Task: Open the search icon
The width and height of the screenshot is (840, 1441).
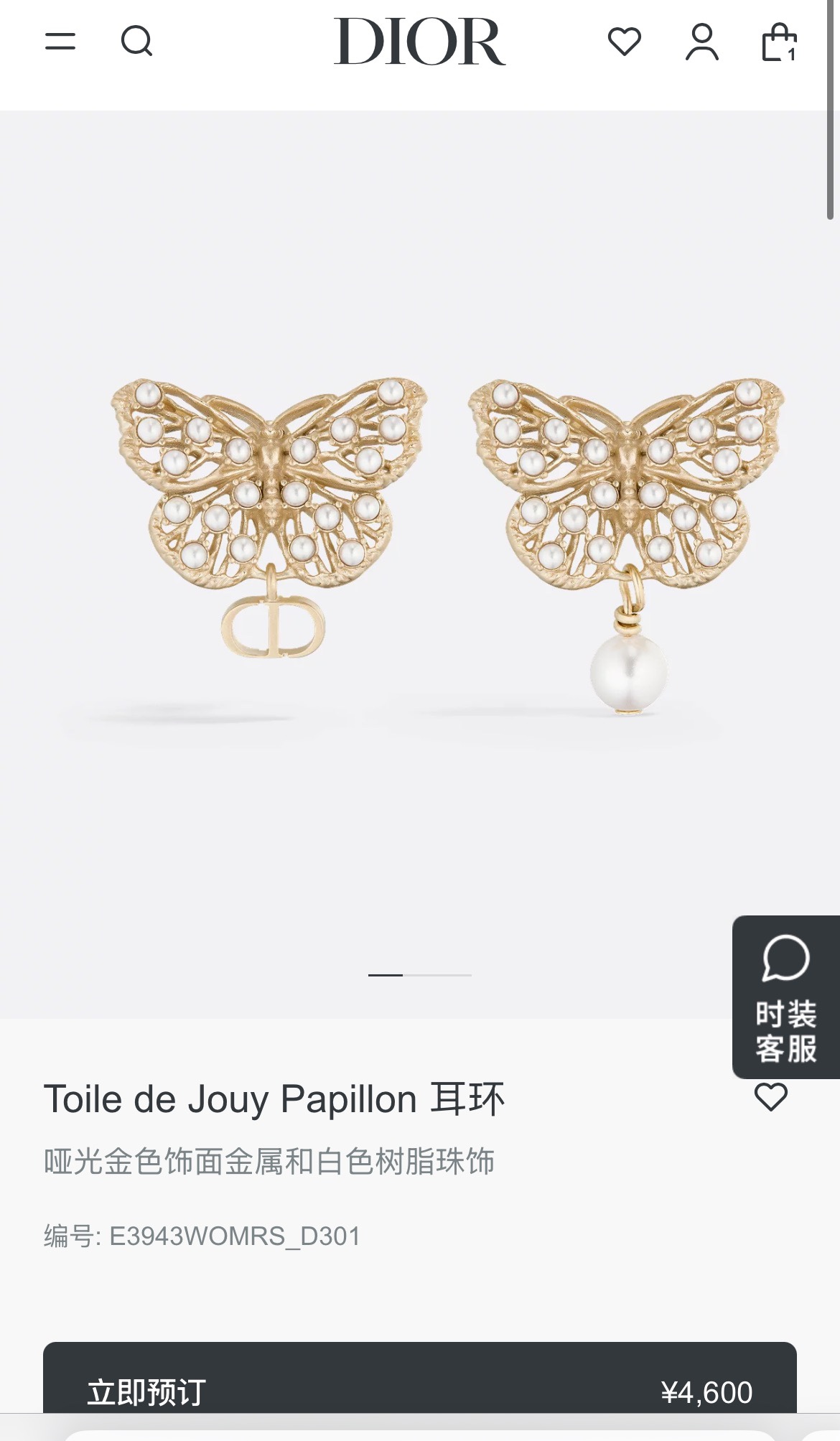Action: pos(136,41)
